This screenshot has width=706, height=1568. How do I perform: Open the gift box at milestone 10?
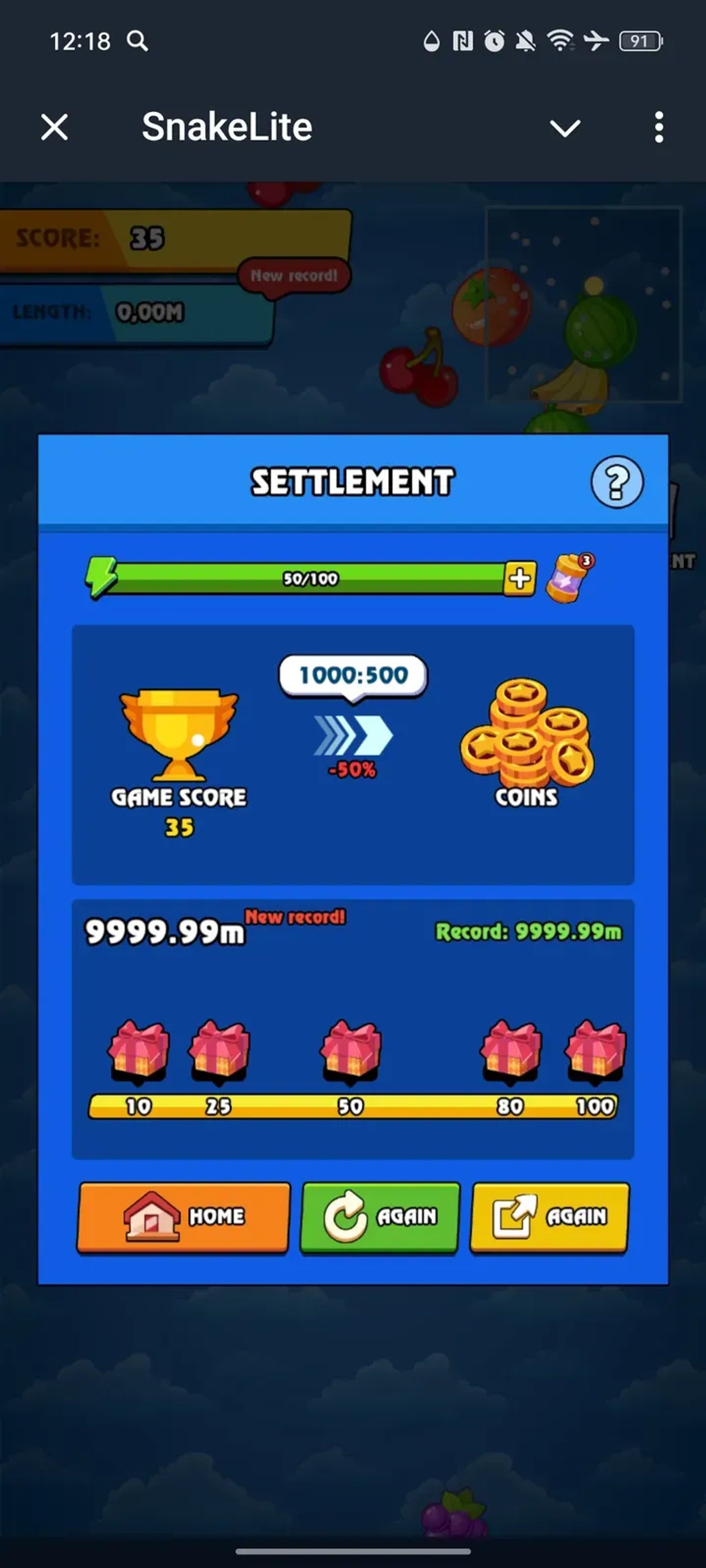[x=138, y=1049]
